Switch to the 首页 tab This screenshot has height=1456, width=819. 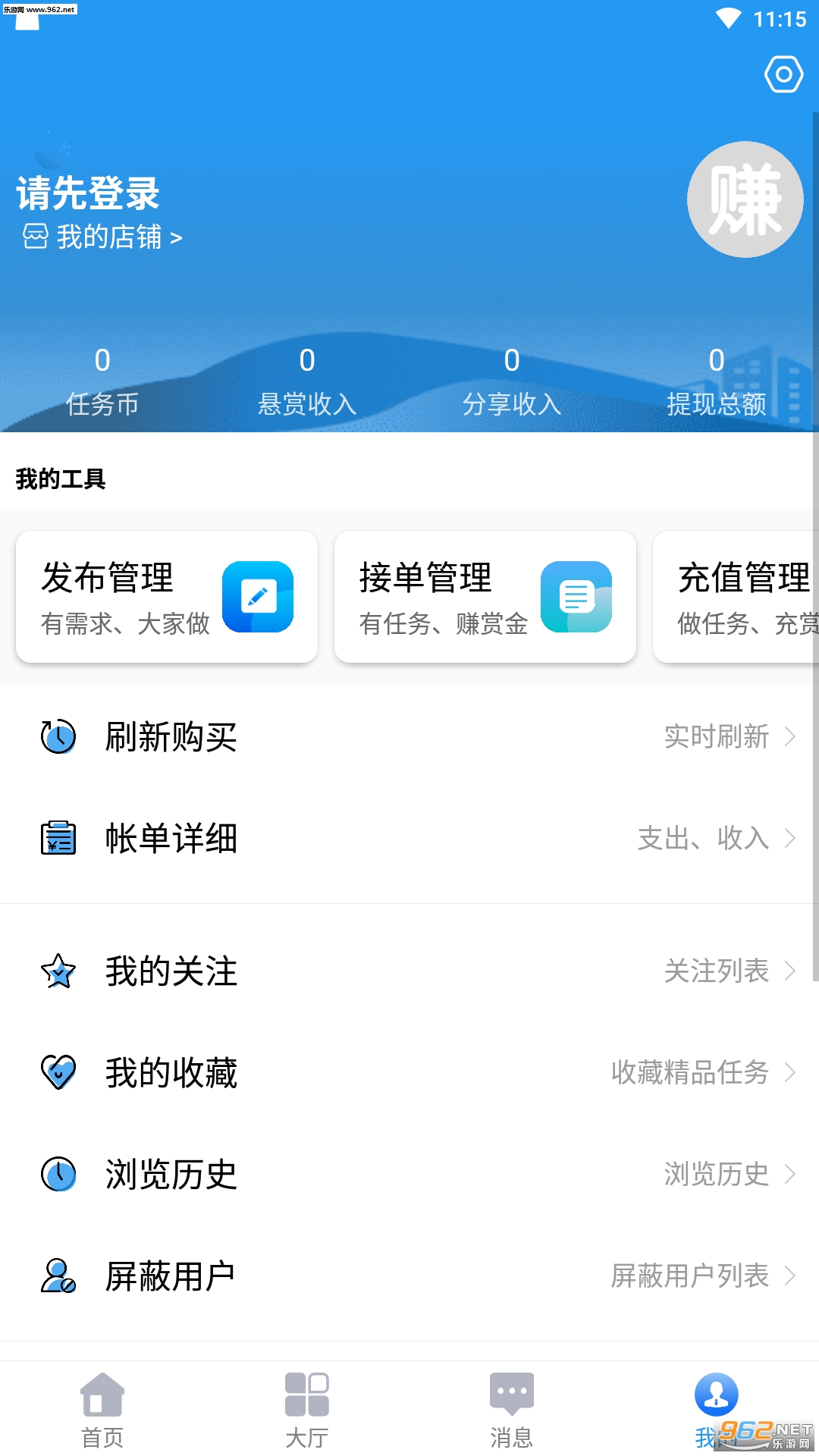[102, 1409]
